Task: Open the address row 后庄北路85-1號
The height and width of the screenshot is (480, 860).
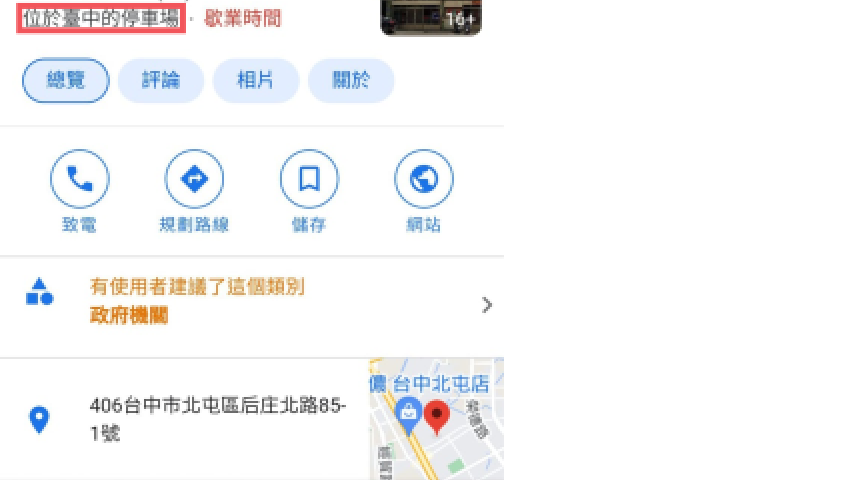Action: pos(200,420)
